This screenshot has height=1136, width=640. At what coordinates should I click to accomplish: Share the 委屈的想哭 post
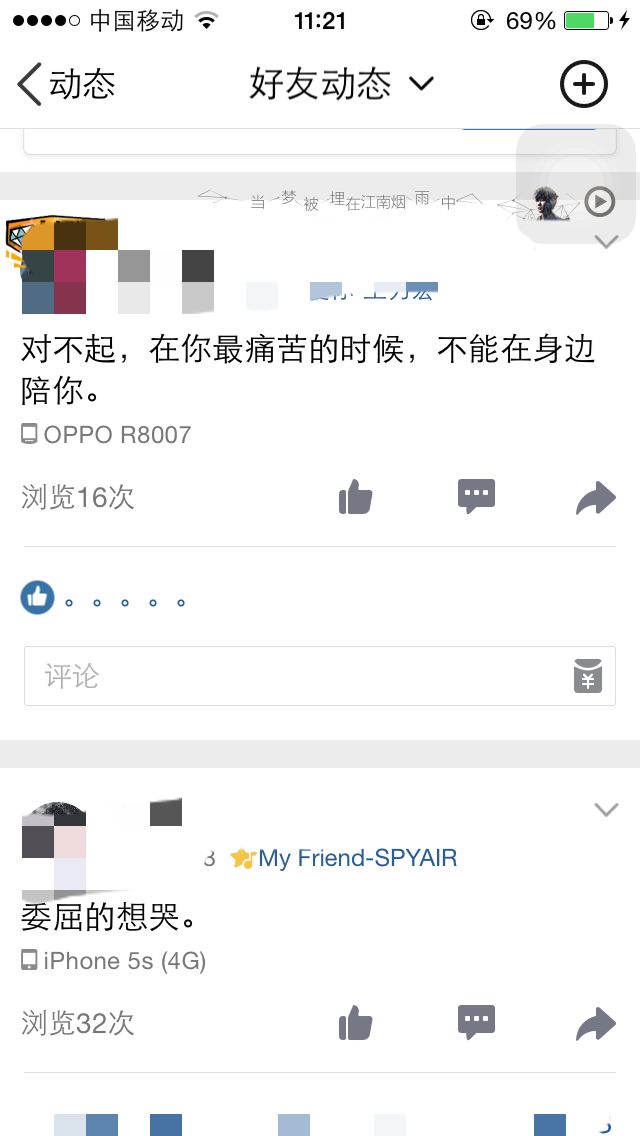tap(596, 1023)
